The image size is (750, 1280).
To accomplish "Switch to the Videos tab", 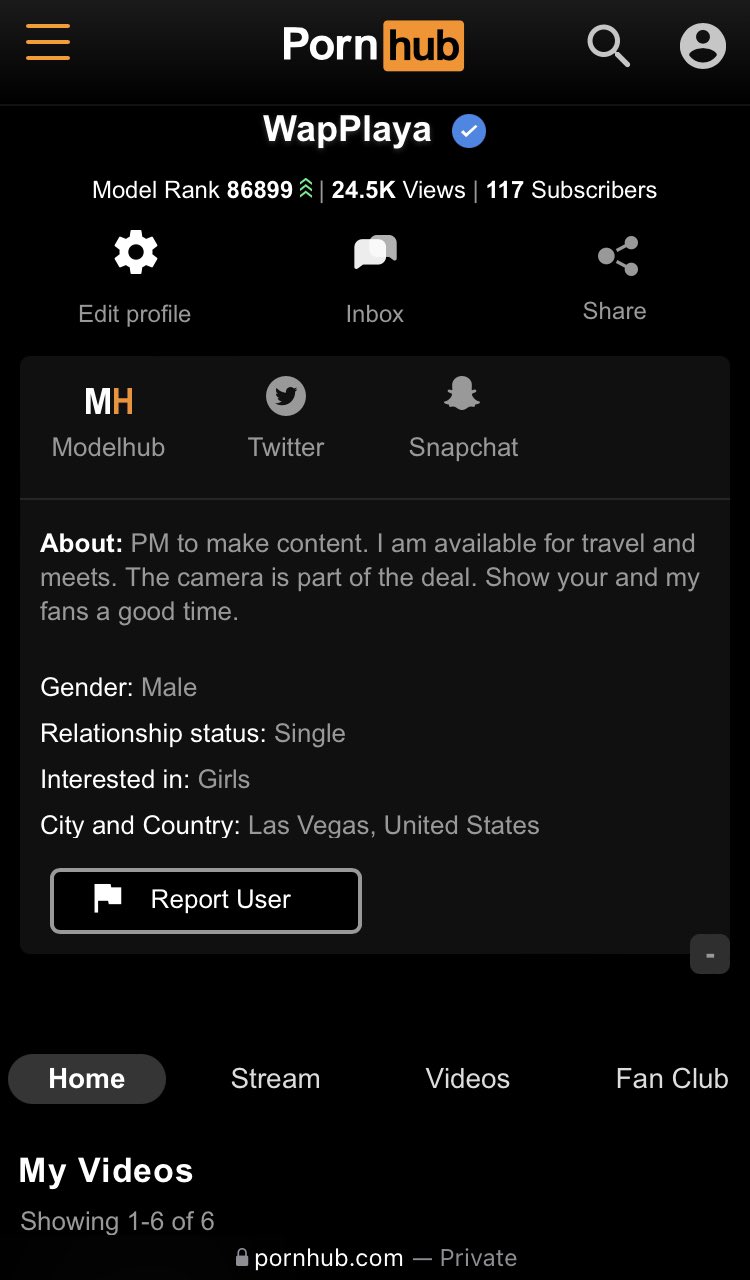I will click(468, 1079).
